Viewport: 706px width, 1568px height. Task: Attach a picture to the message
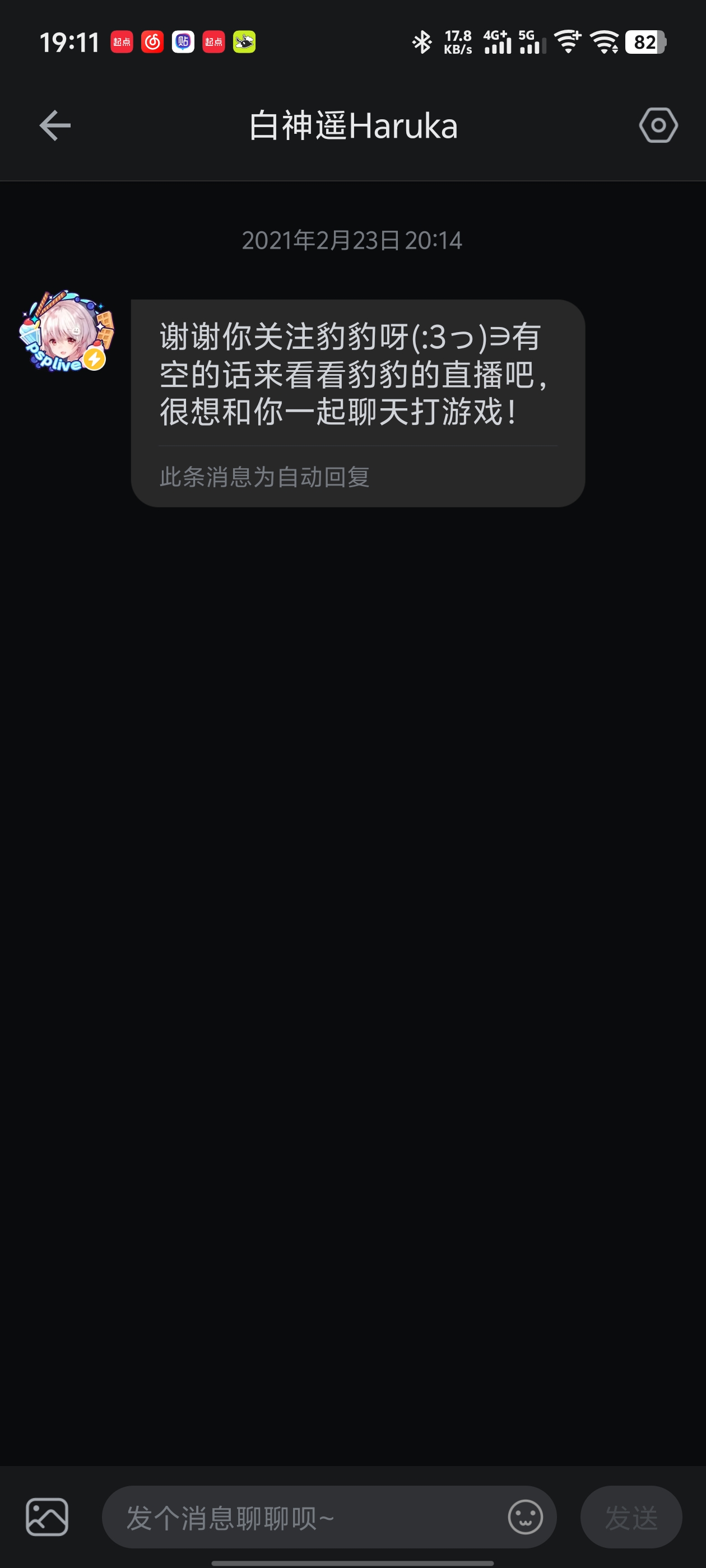(x=47, y=1517)
